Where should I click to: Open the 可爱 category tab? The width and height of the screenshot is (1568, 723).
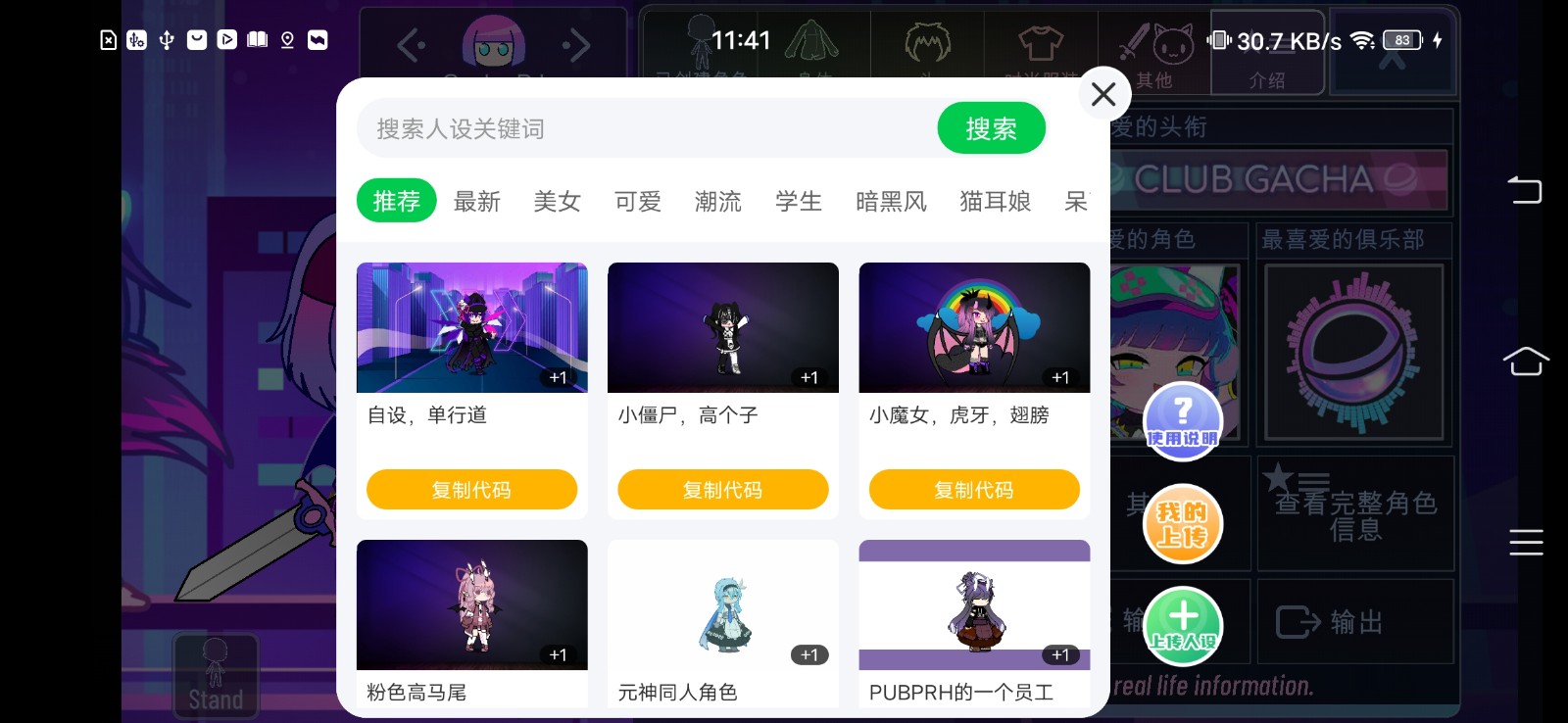[638, 201]
